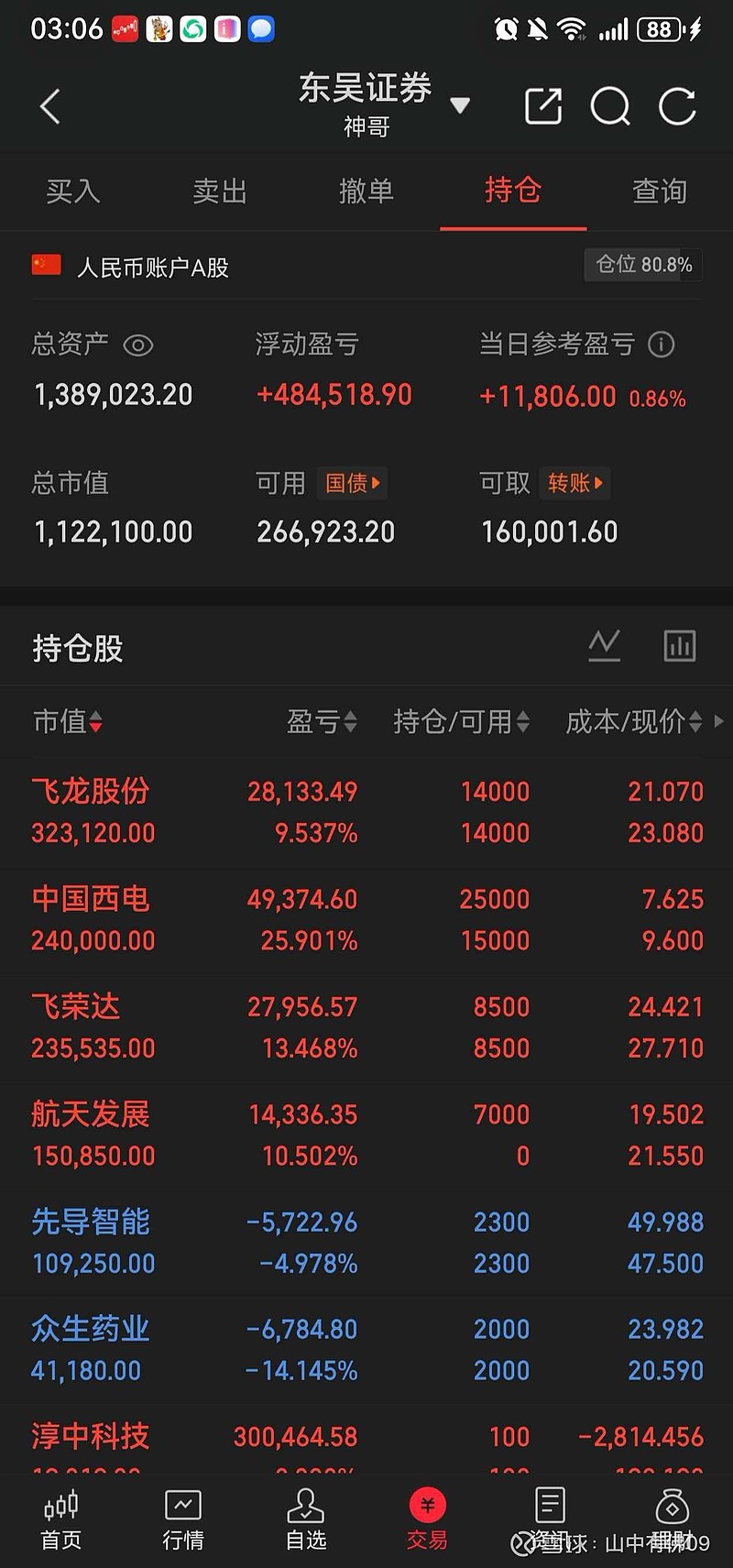The width and height of the screenshot is (733, 1568).
Task: Open the 国债 button
Action: (x=353, y=483)
